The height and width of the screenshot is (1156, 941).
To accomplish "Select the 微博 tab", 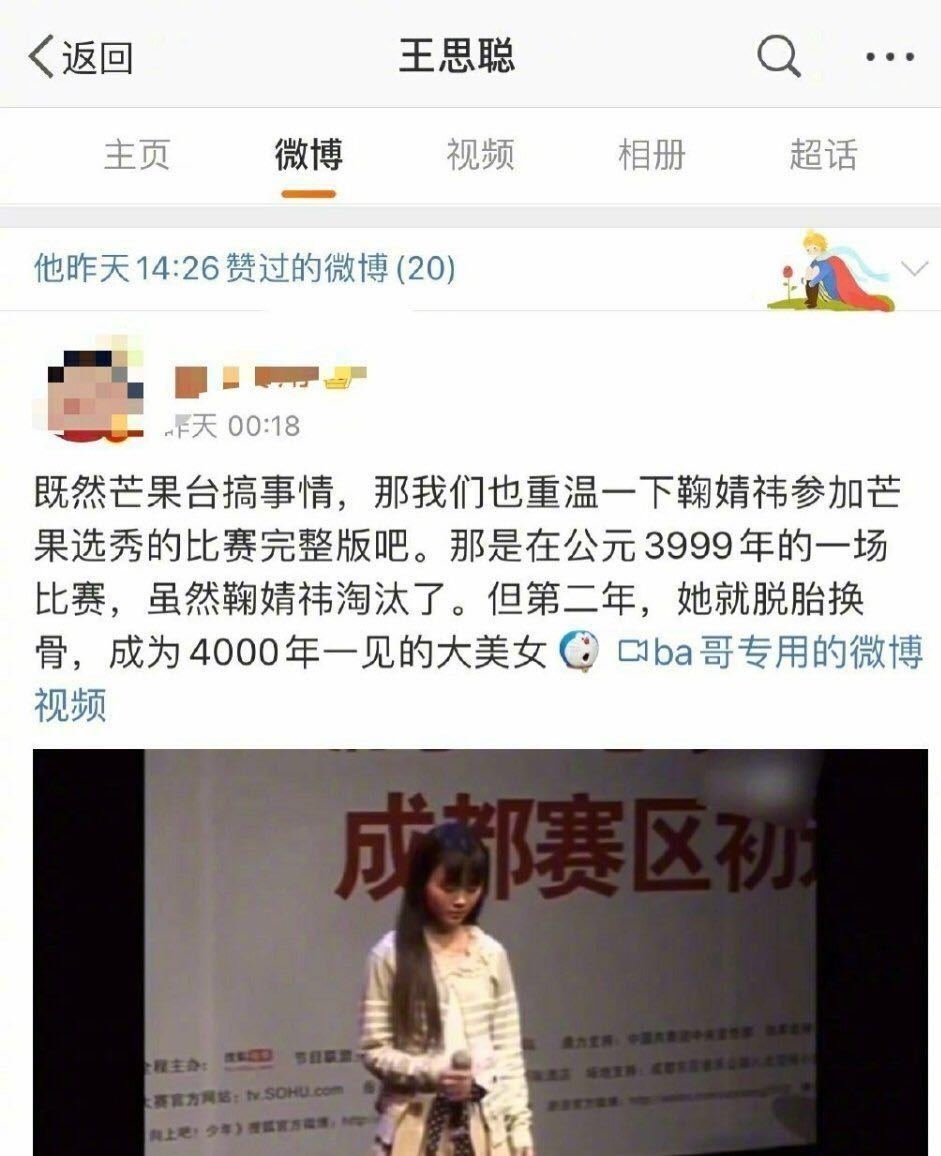I will [x=308, y=155].
